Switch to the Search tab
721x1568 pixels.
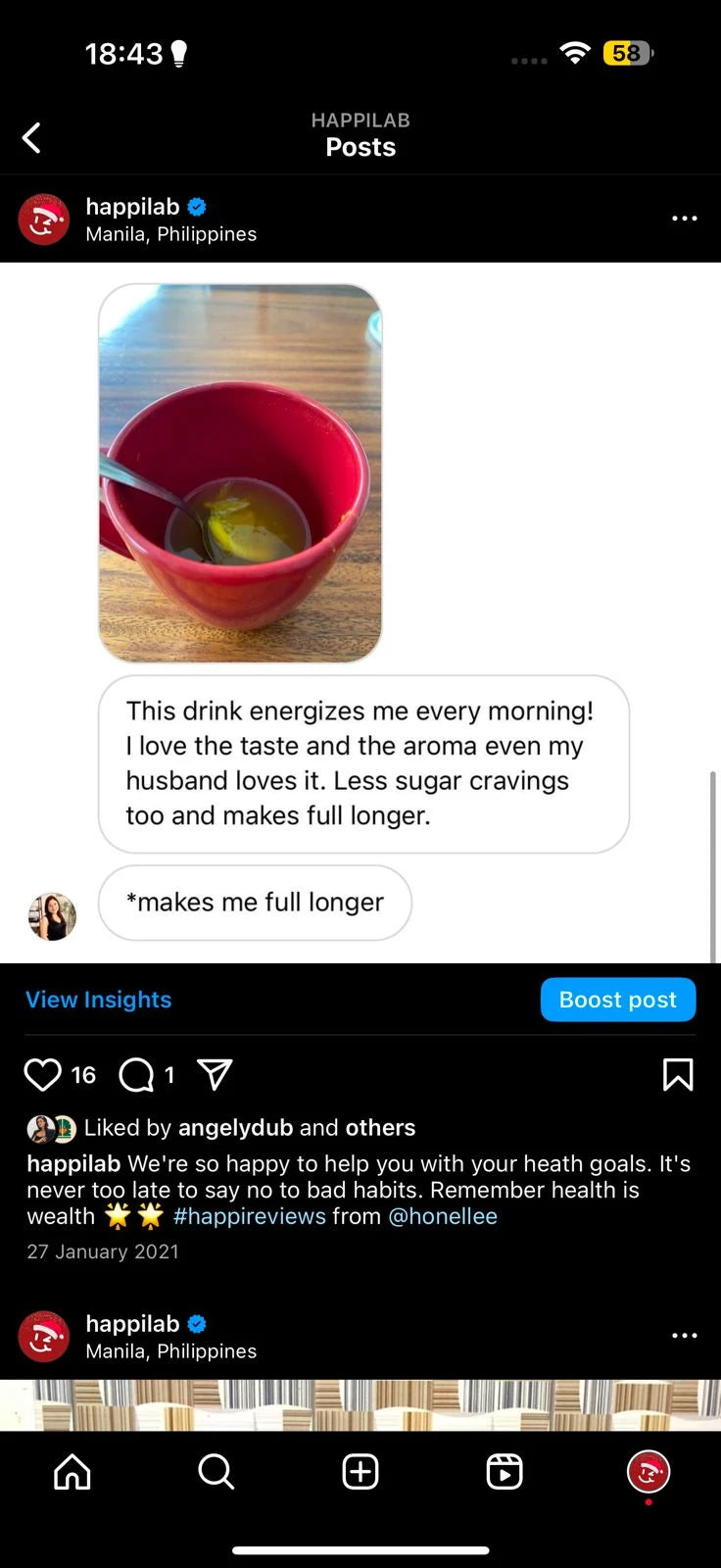[216, 1471]
